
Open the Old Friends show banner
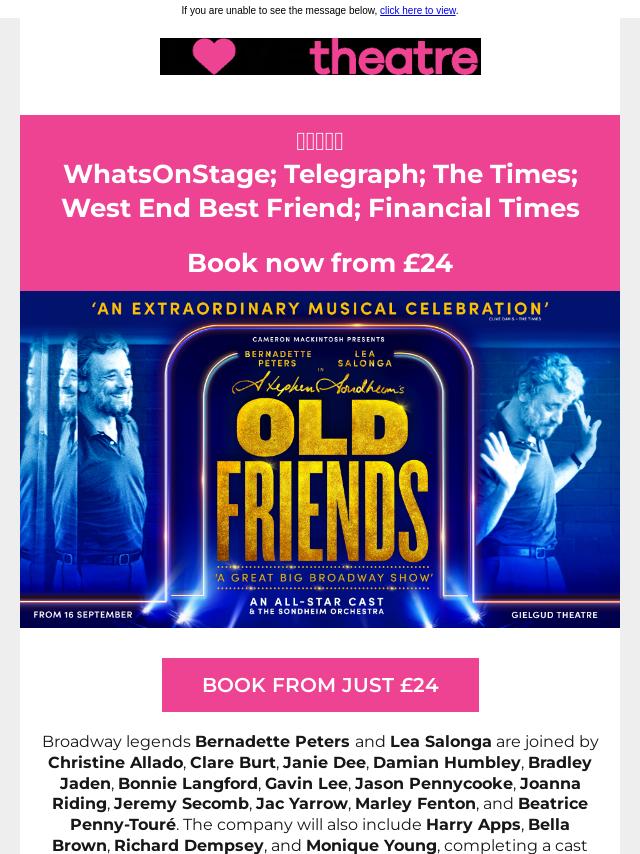tap(320, 459)
